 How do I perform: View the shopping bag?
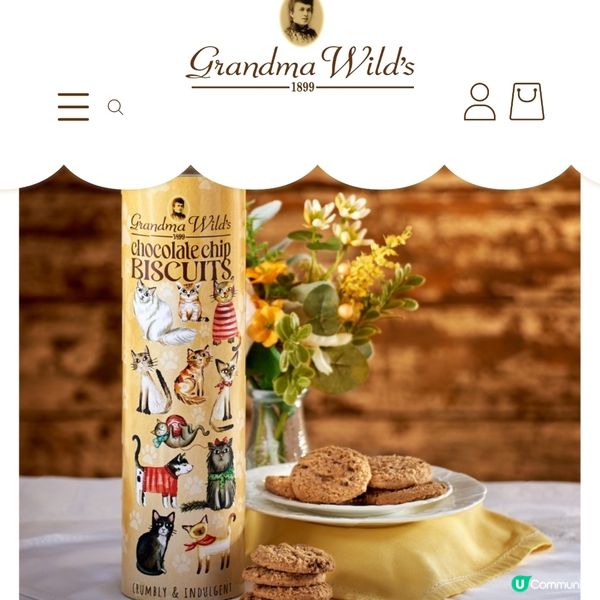click(x=527, y=102)
